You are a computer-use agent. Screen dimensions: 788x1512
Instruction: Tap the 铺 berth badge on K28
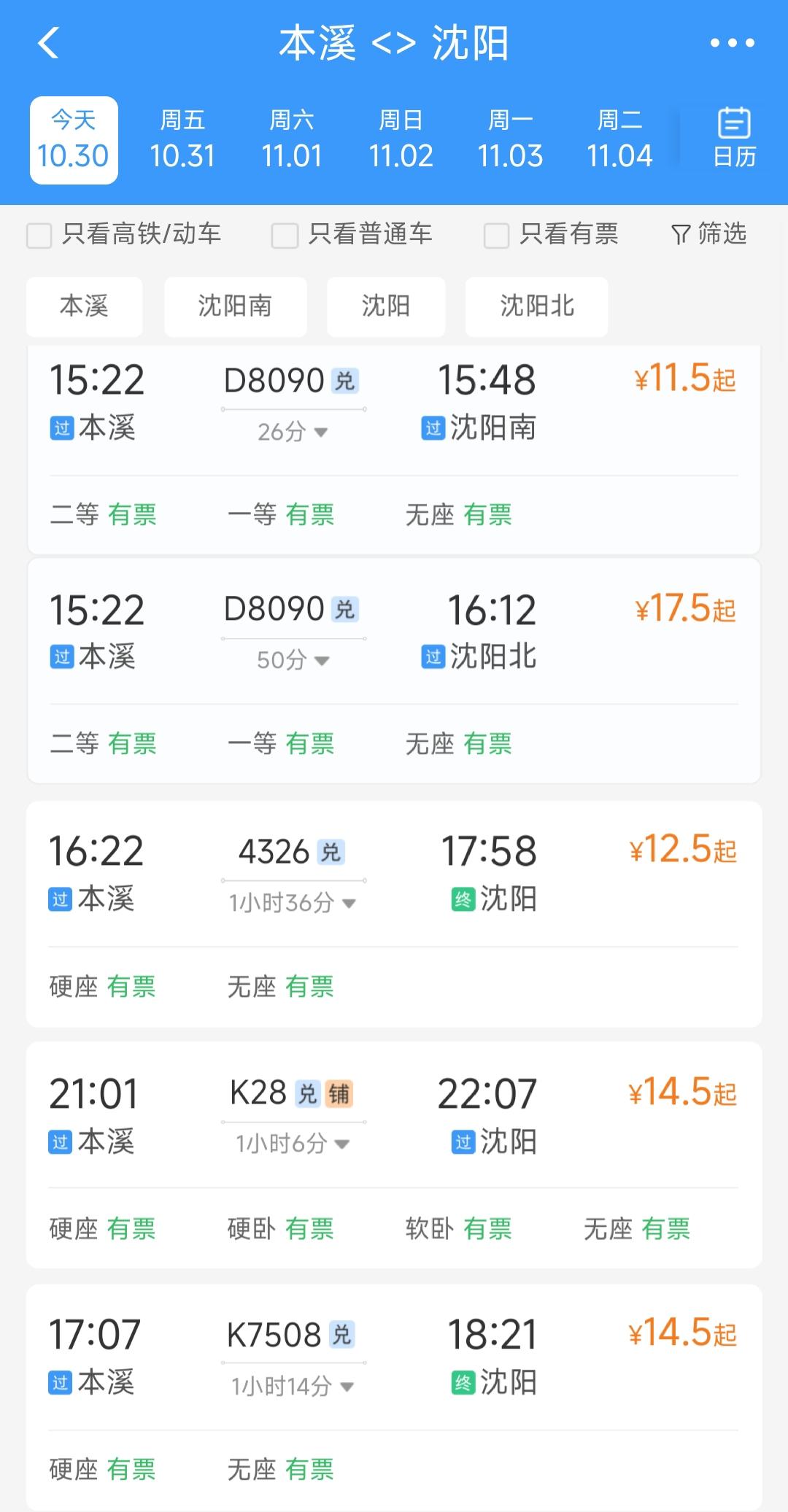tap(340, 1095)
